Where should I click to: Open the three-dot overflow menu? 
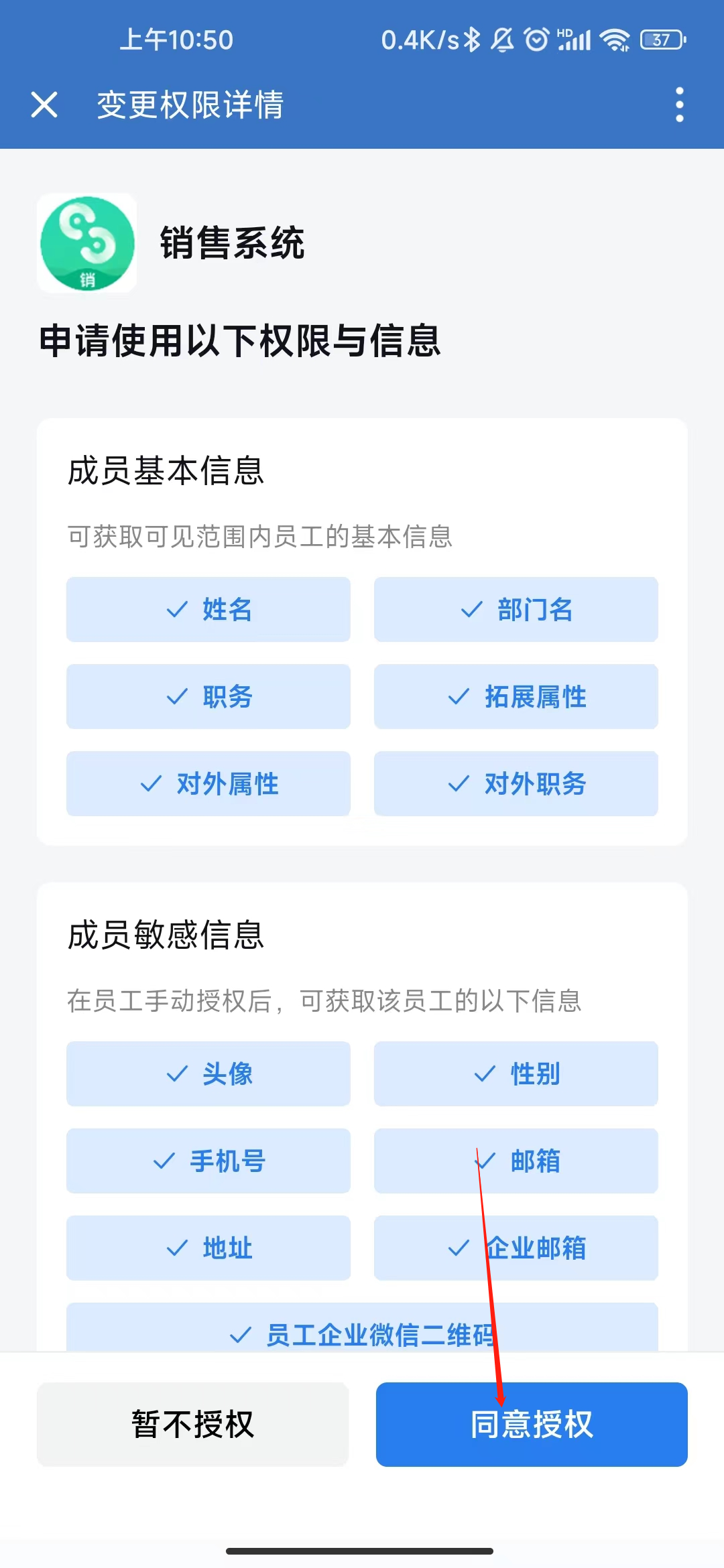click(680, 105)
